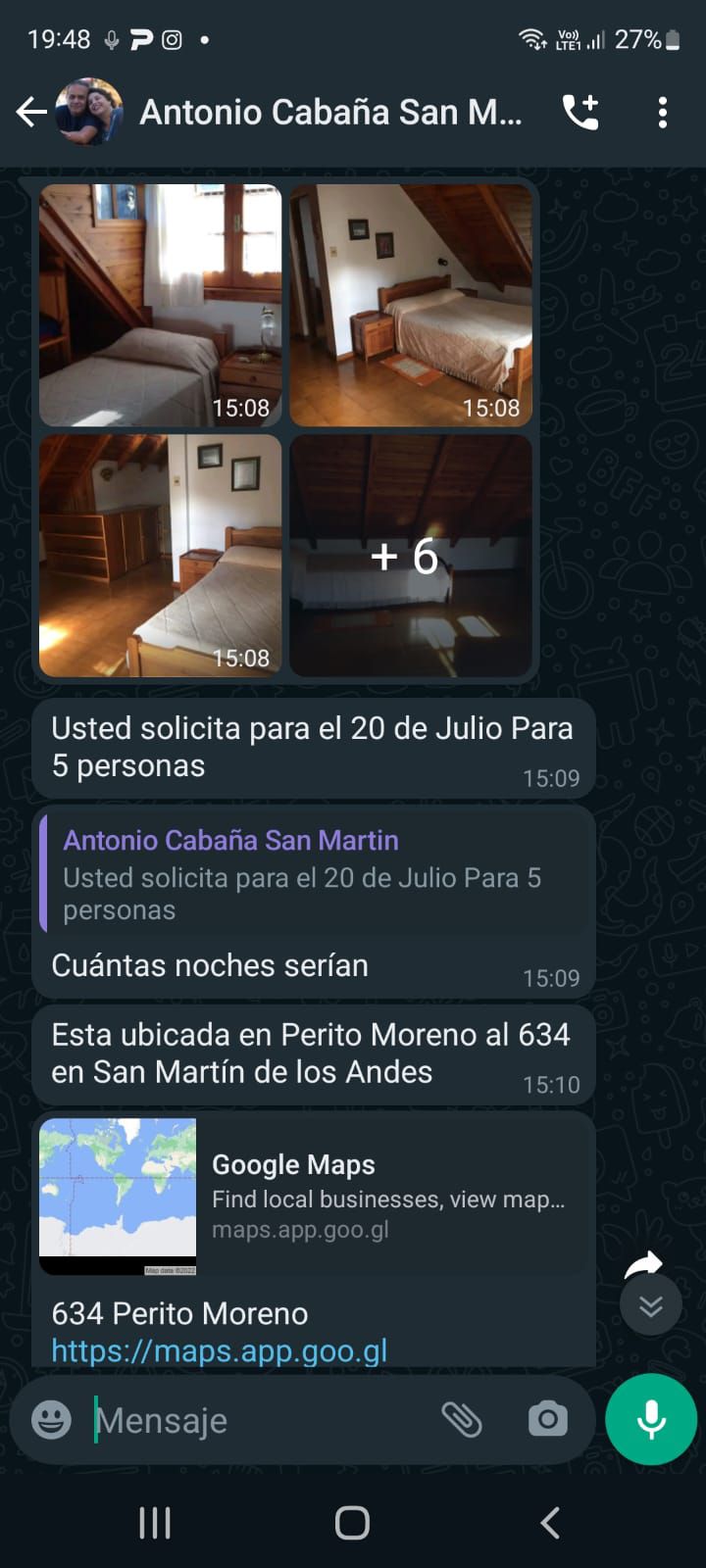
Task: Open the emoji picker
Action: (x=51, y=1419)
